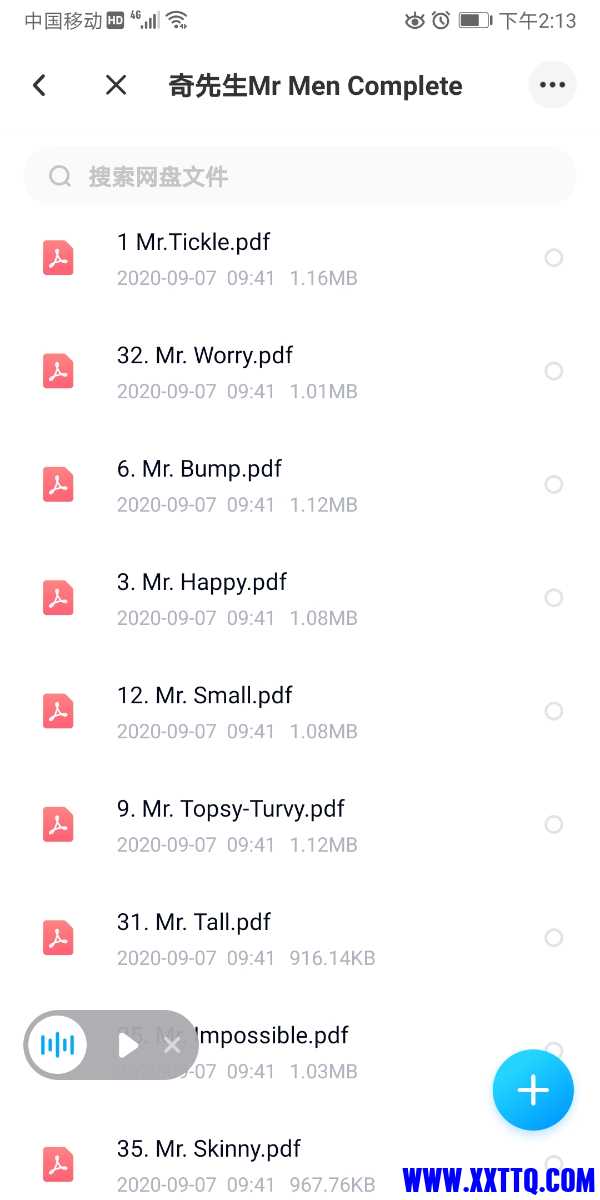600x1200 pixels.
Task: Dismiss the floating audio player
Action: [172, 1045]
